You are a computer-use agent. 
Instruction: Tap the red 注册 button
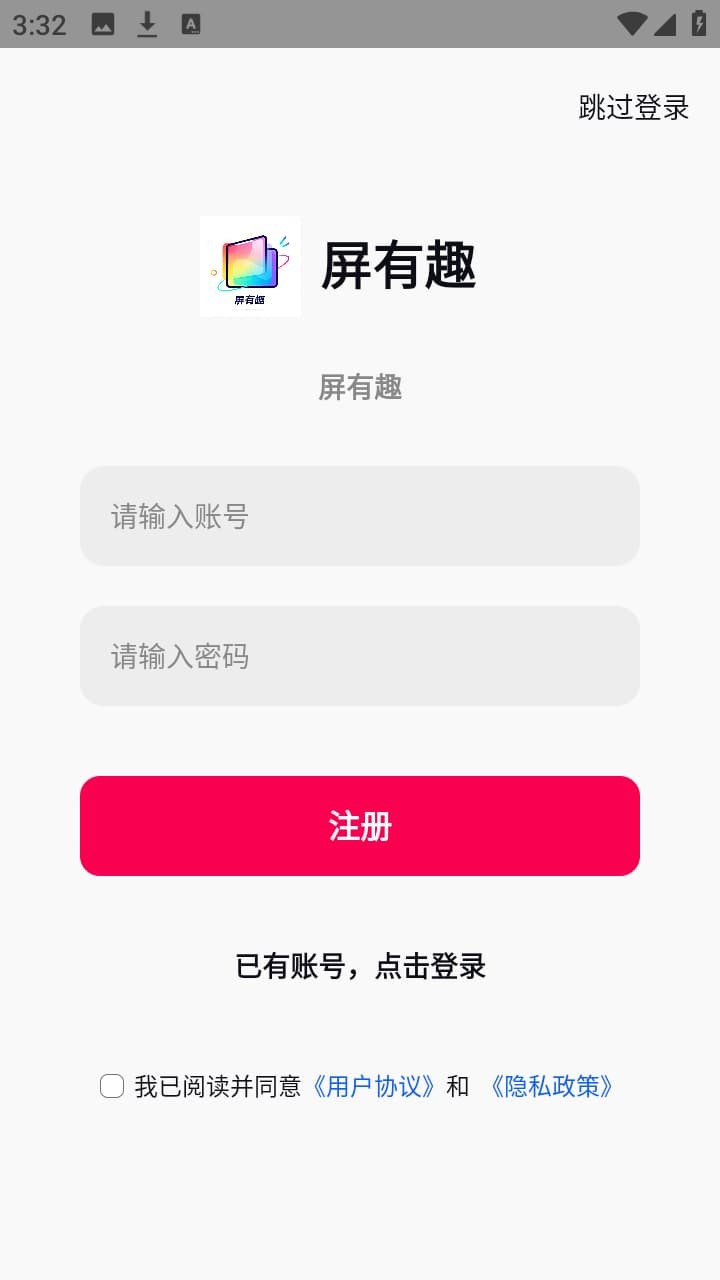[360, 826]
